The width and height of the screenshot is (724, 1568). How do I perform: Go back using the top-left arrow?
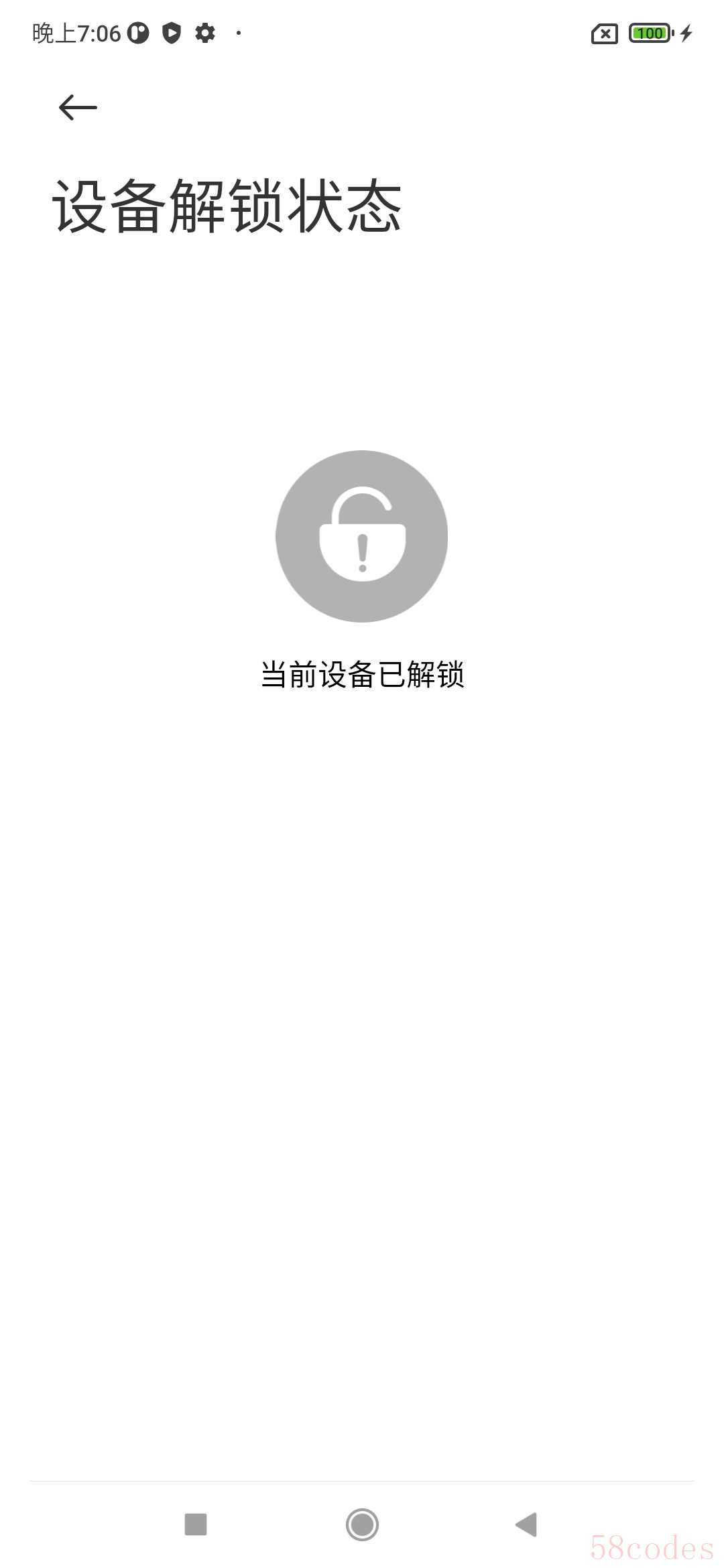pos(78,107)
